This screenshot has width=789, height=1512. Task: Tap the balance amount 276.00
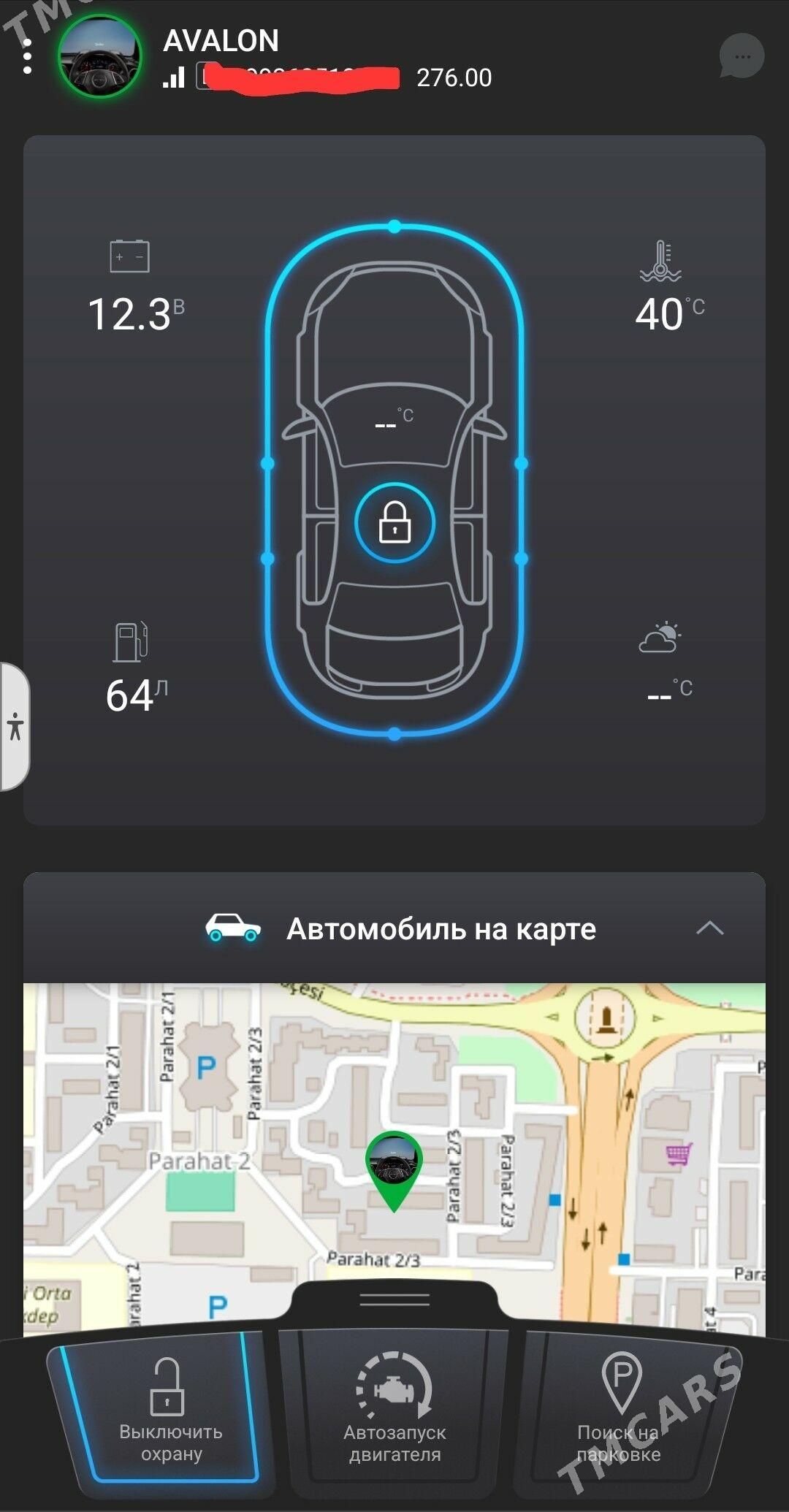(453, 77)
